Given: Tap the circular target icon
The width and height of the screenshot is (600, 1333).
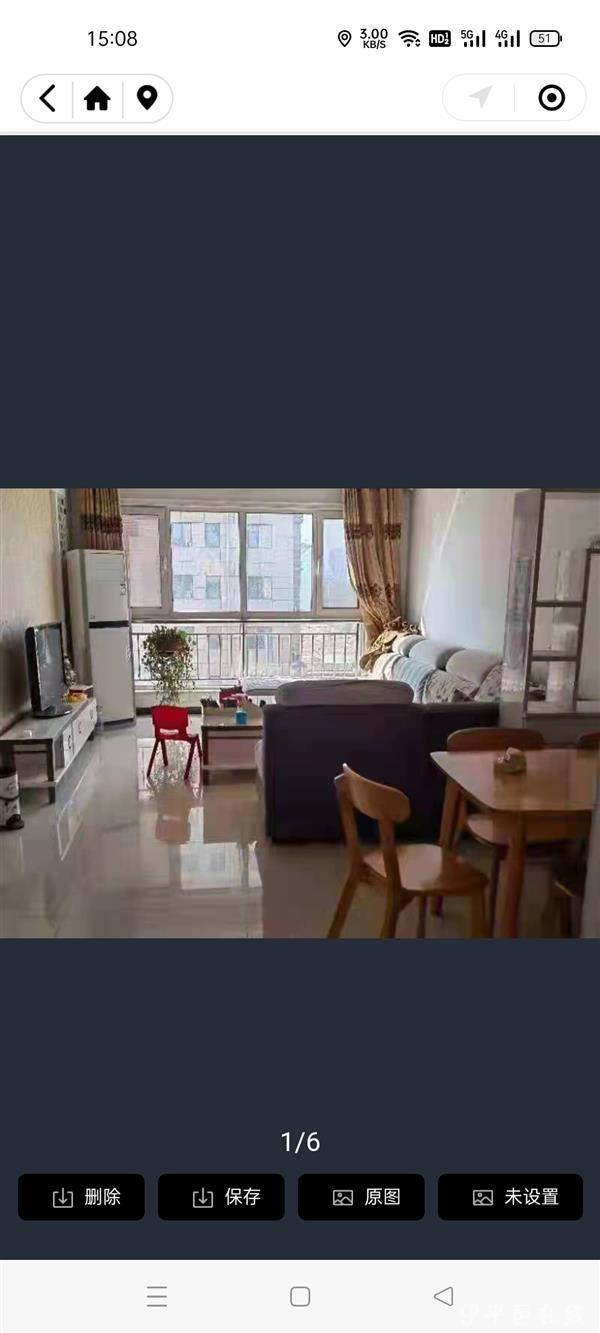Looking at the screenshot, I should 551,97.
